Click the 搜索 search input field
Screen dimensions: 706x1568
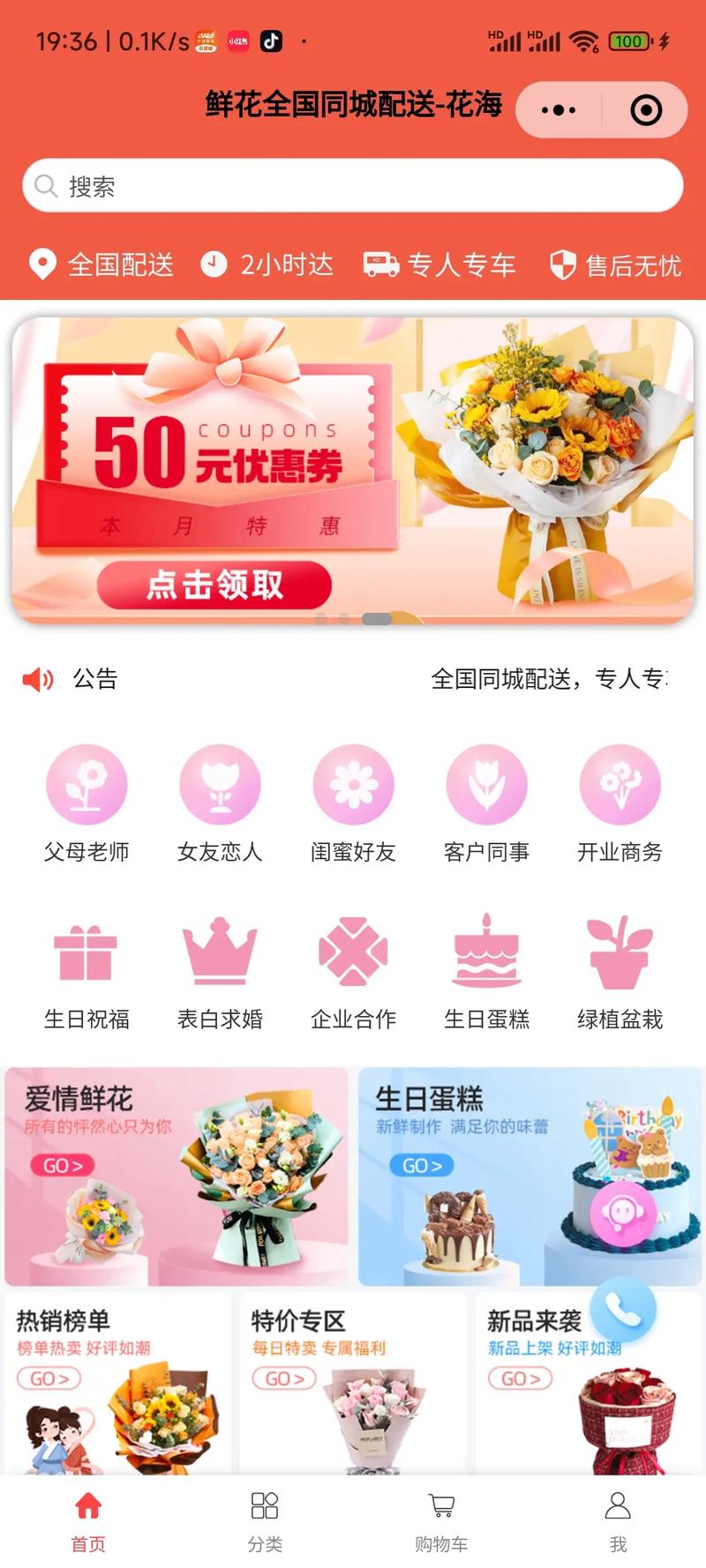[353, 186]
